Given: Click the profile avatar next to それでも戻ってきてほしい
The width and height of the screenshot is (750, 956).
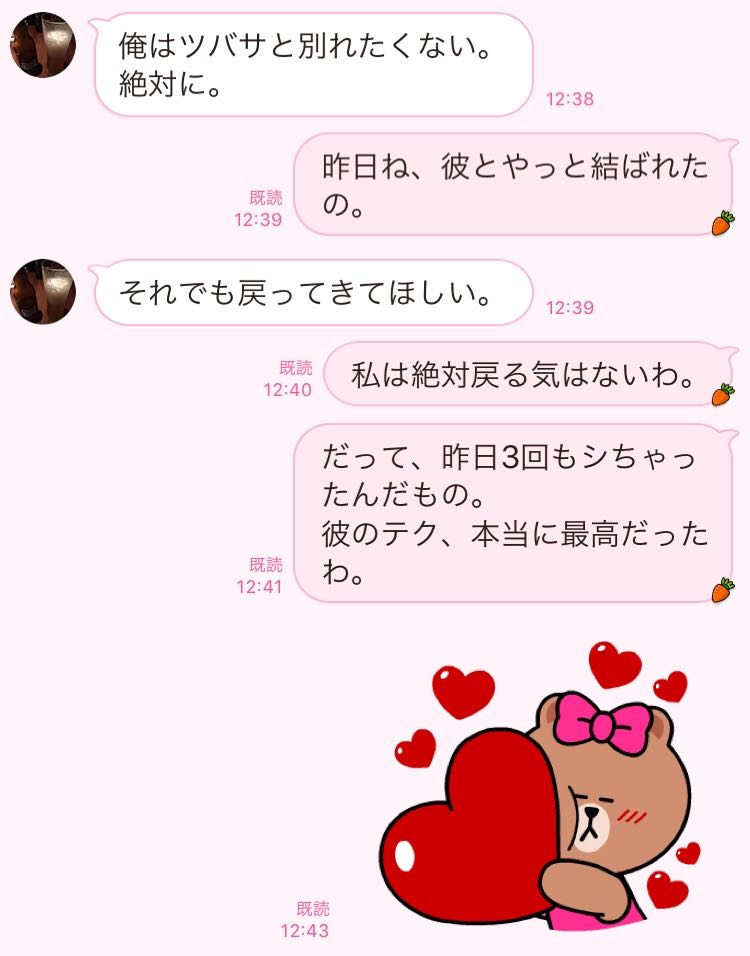Looking at the screenshot, I should click(45, 290).
